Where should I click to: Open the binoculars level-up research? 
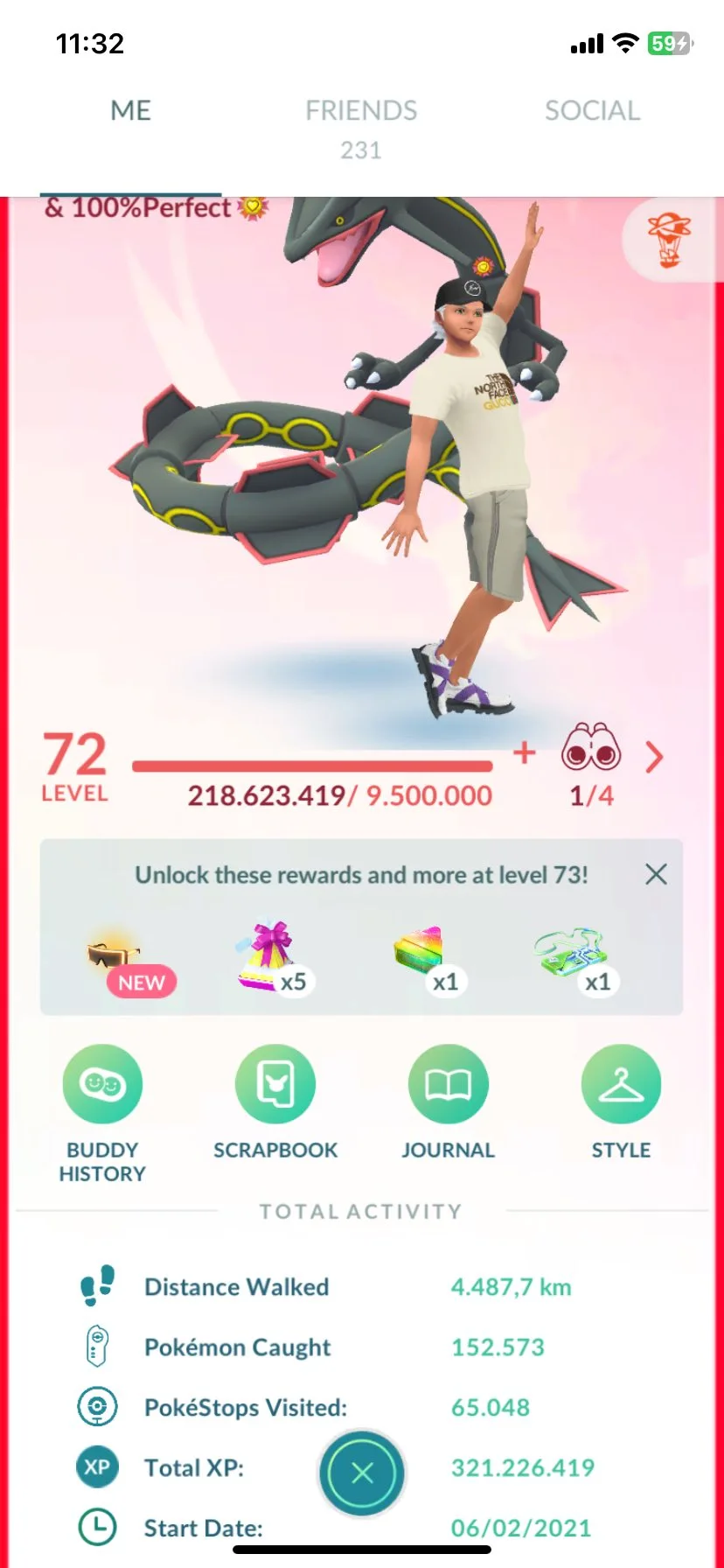click(591, 750)
